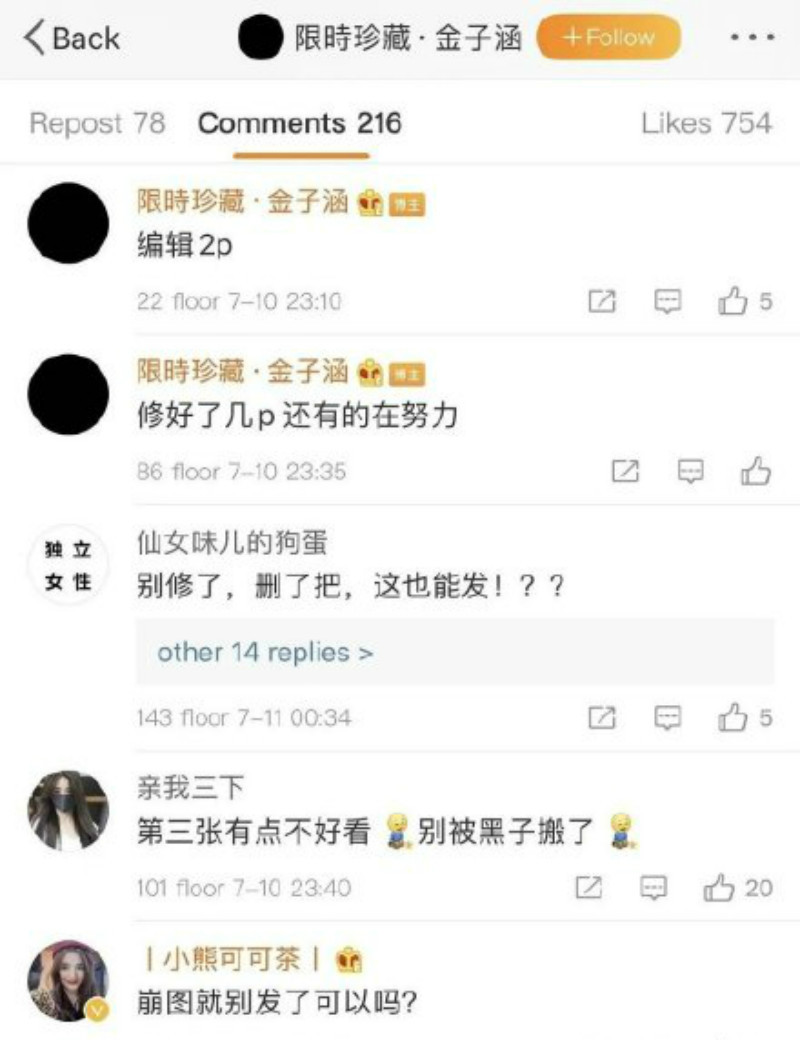Open 小熊可可茶's profile avatar

pyautogui.click(x=68, y=980)
